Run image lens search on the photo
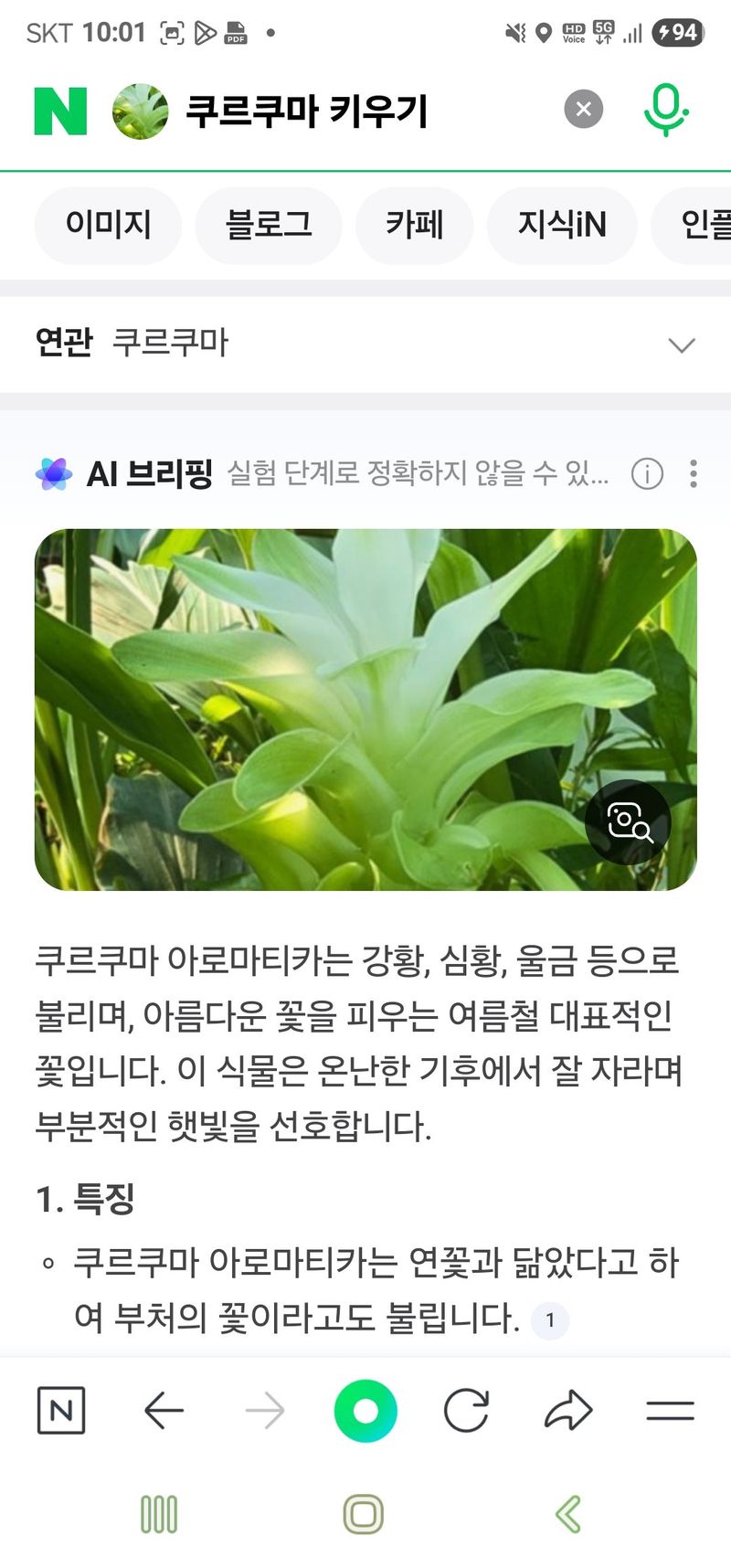Viewport: 731px width, 1568px height. pyautogui.click(x=629, y=821)
